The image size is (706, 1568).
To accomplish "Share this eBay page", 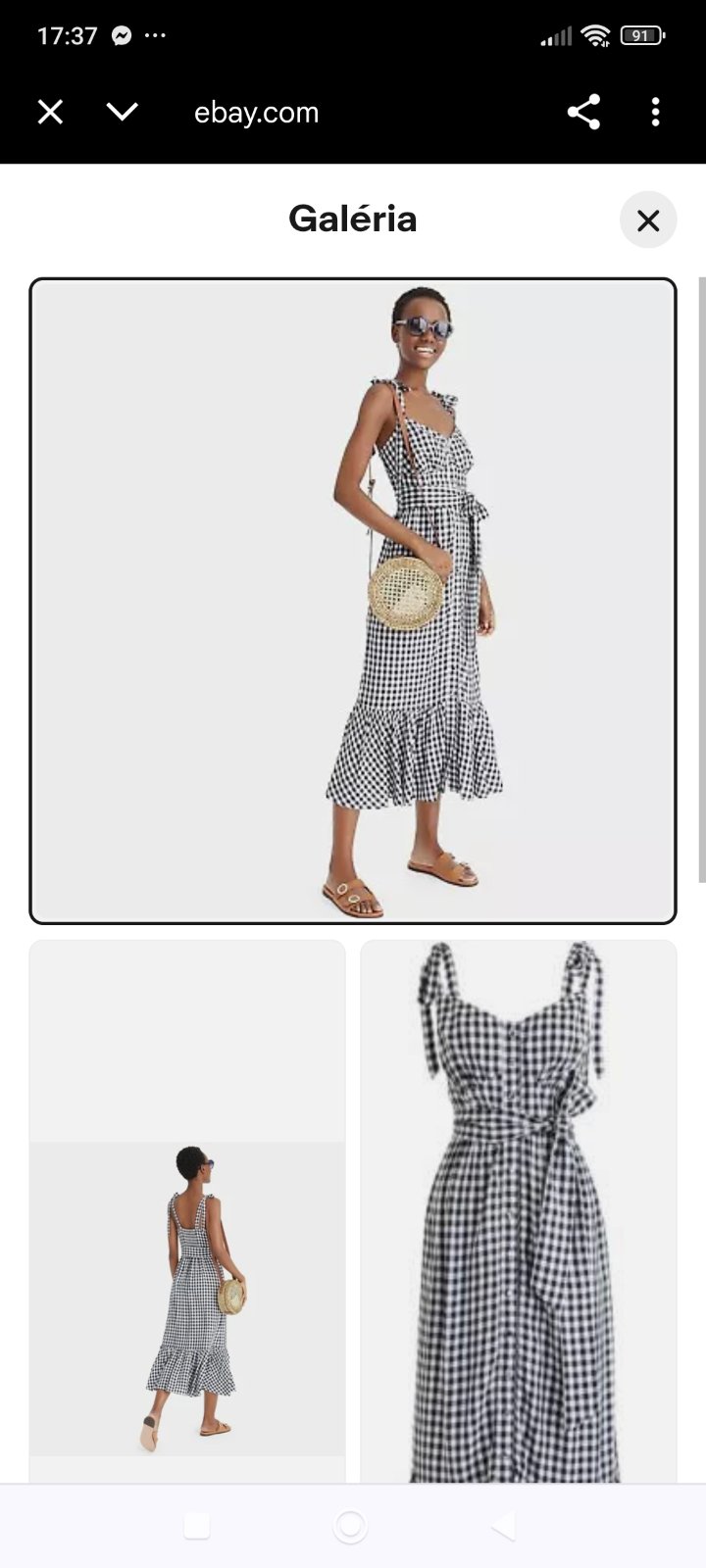I will [x=583, y=113].
